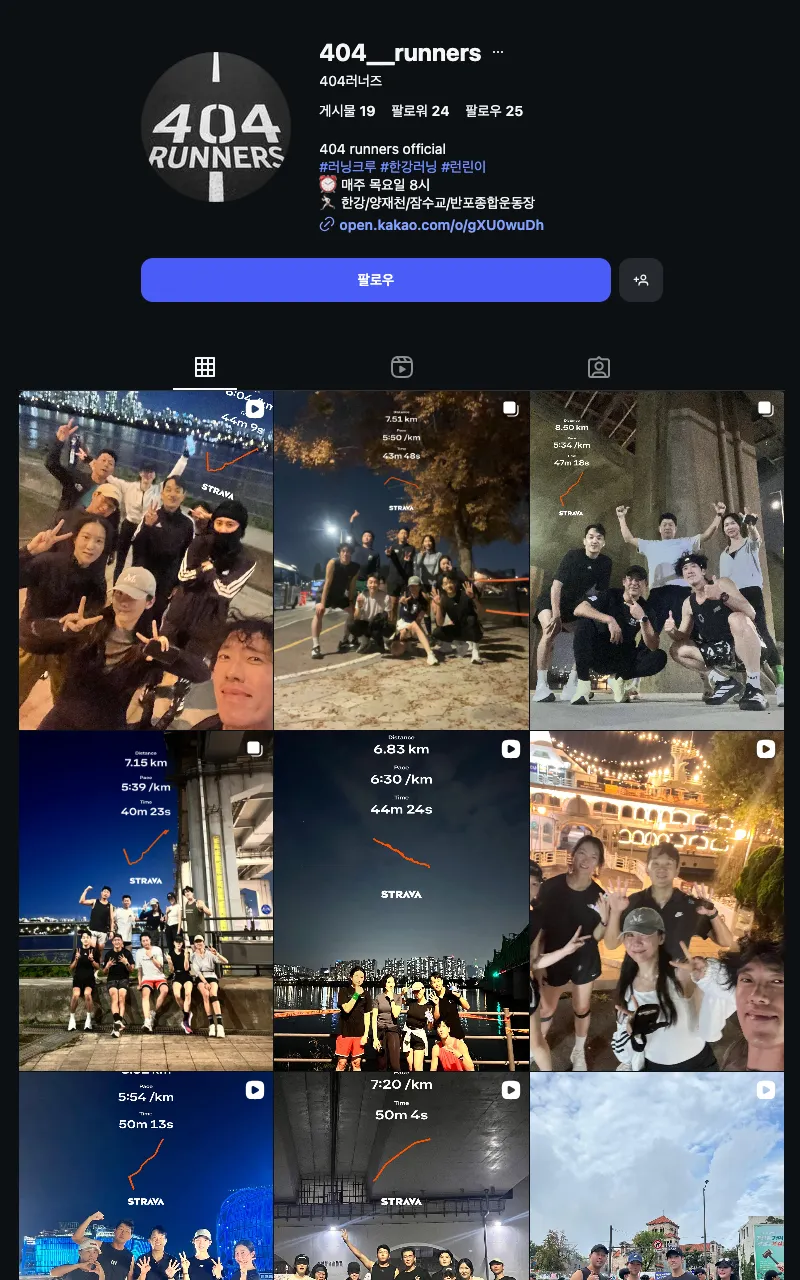The image size is (800, 1280).
Task: Open the open.kakao.com link in the bio
Action: tap(440, 225)
